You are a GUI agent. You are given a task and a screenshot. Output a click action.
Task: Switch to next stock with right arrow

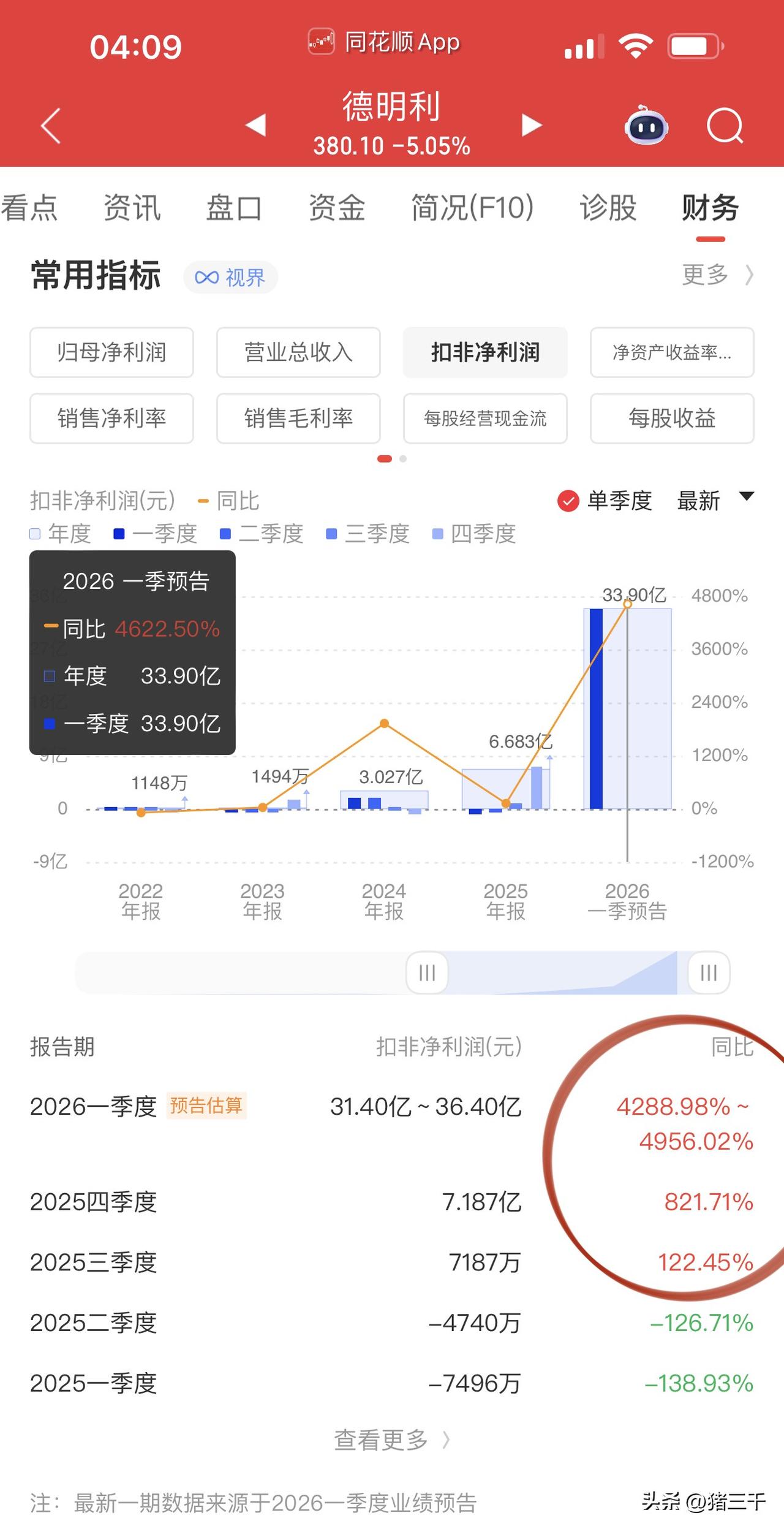pyautogui.click(x=530, y=126)
